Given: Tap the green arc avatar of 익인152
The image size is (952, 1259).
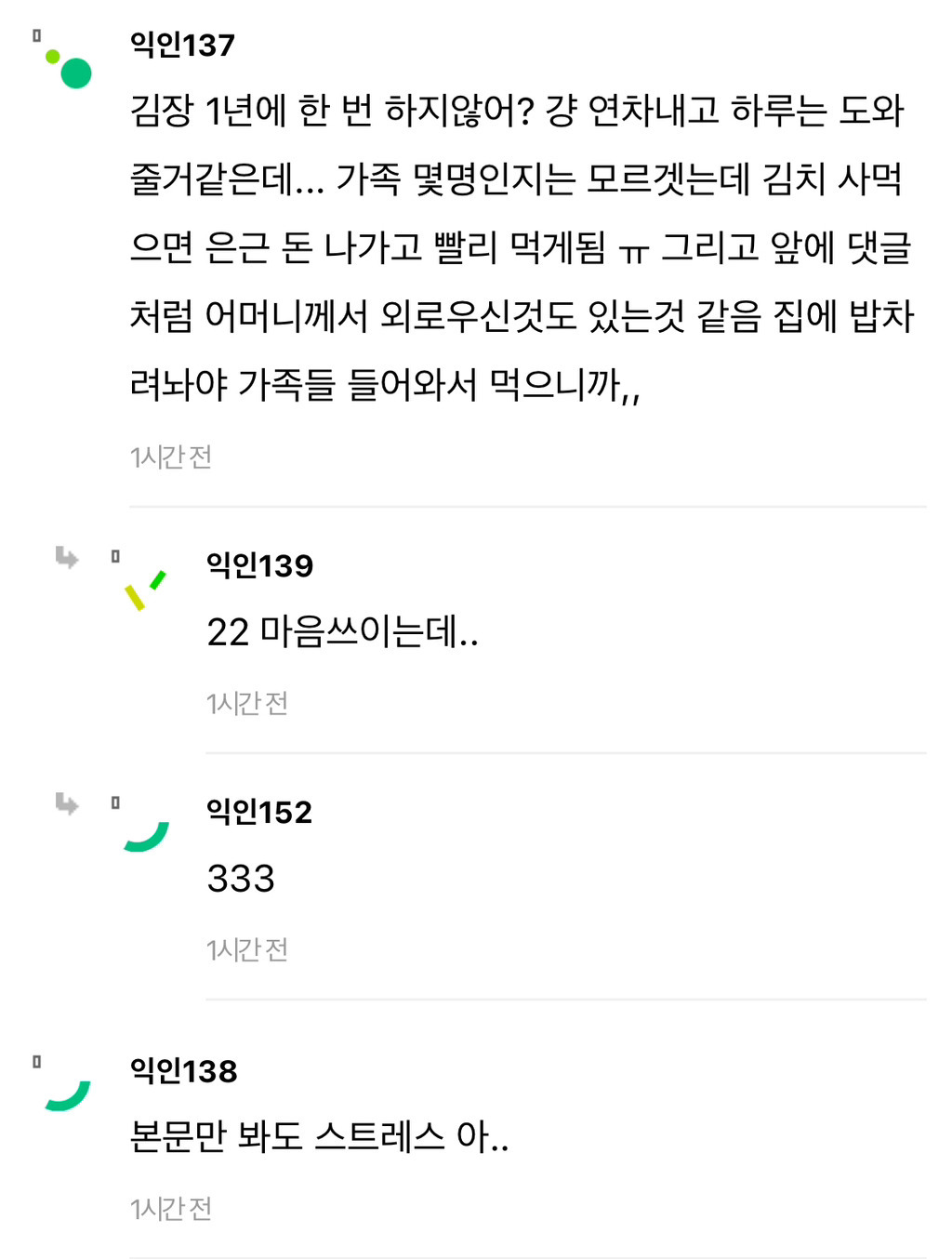Looking at the screenshot, I should [149, 835].
